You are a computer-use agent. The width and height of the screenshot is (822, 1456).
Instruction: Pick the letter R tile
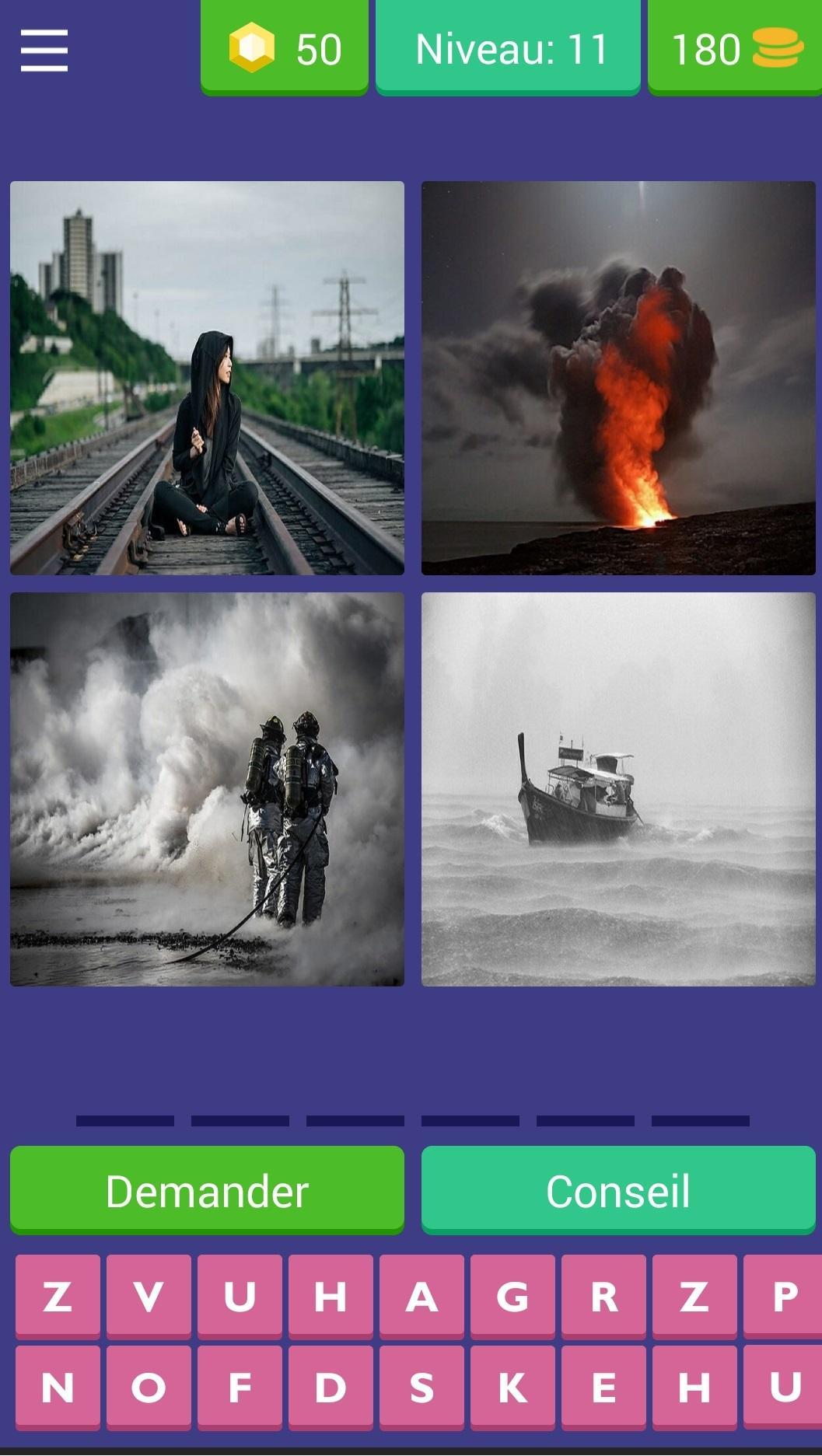(x=603, y=1297)
